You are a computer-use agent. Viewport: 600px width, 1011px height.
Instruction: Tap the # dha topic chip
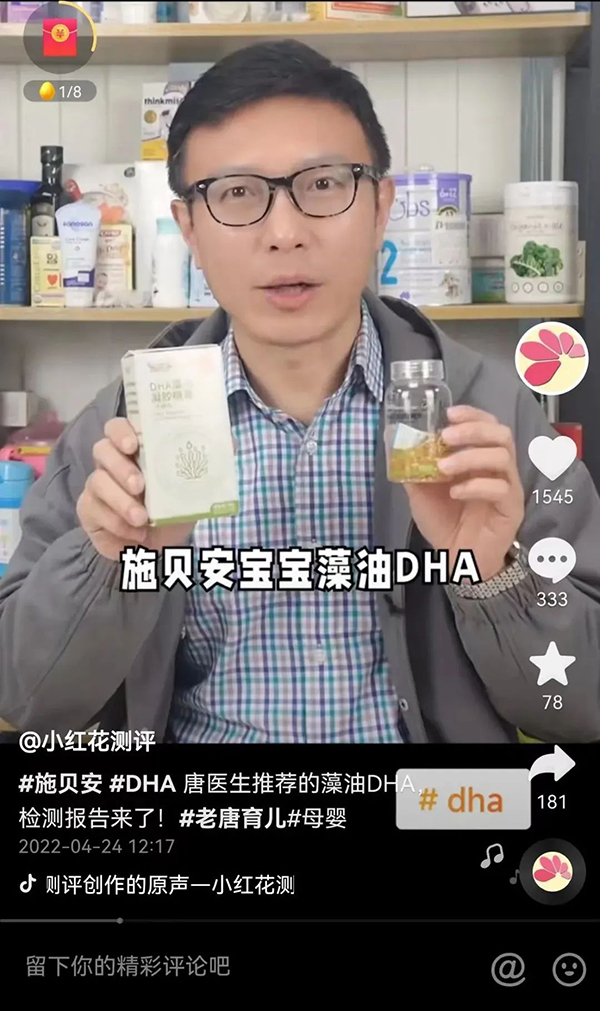(x=463, y=799)
